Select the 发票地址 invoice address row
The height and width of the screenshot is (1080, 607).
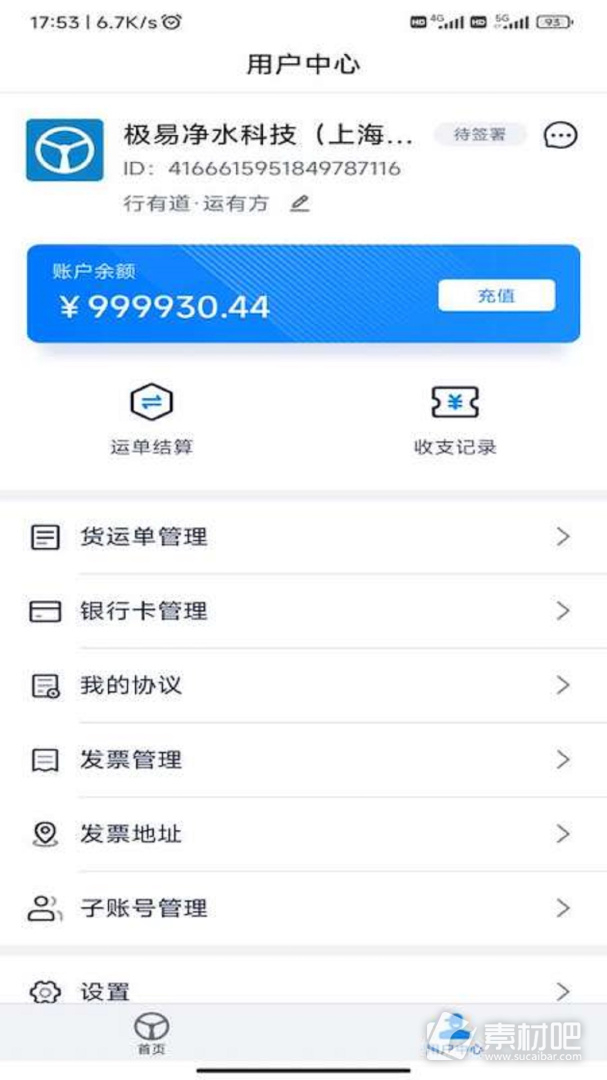pos(303,834)
